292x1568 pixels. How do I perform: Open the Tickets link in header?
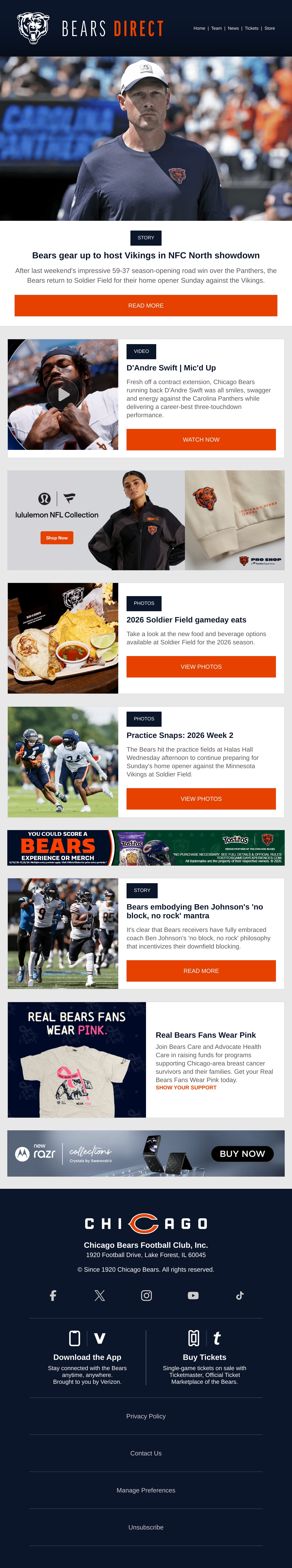point(251,29)
